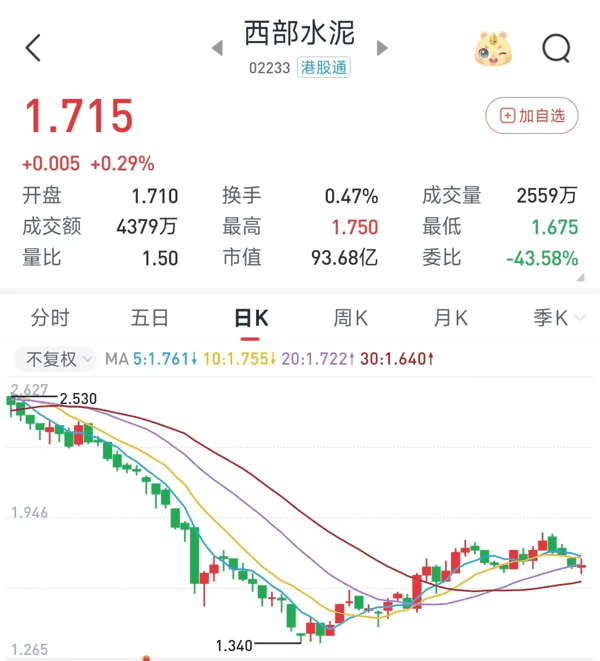Image resolution: width=600 pixels, height=661 pixels.
Task: Select the 日K chart tab
Action: pos(251,318)
